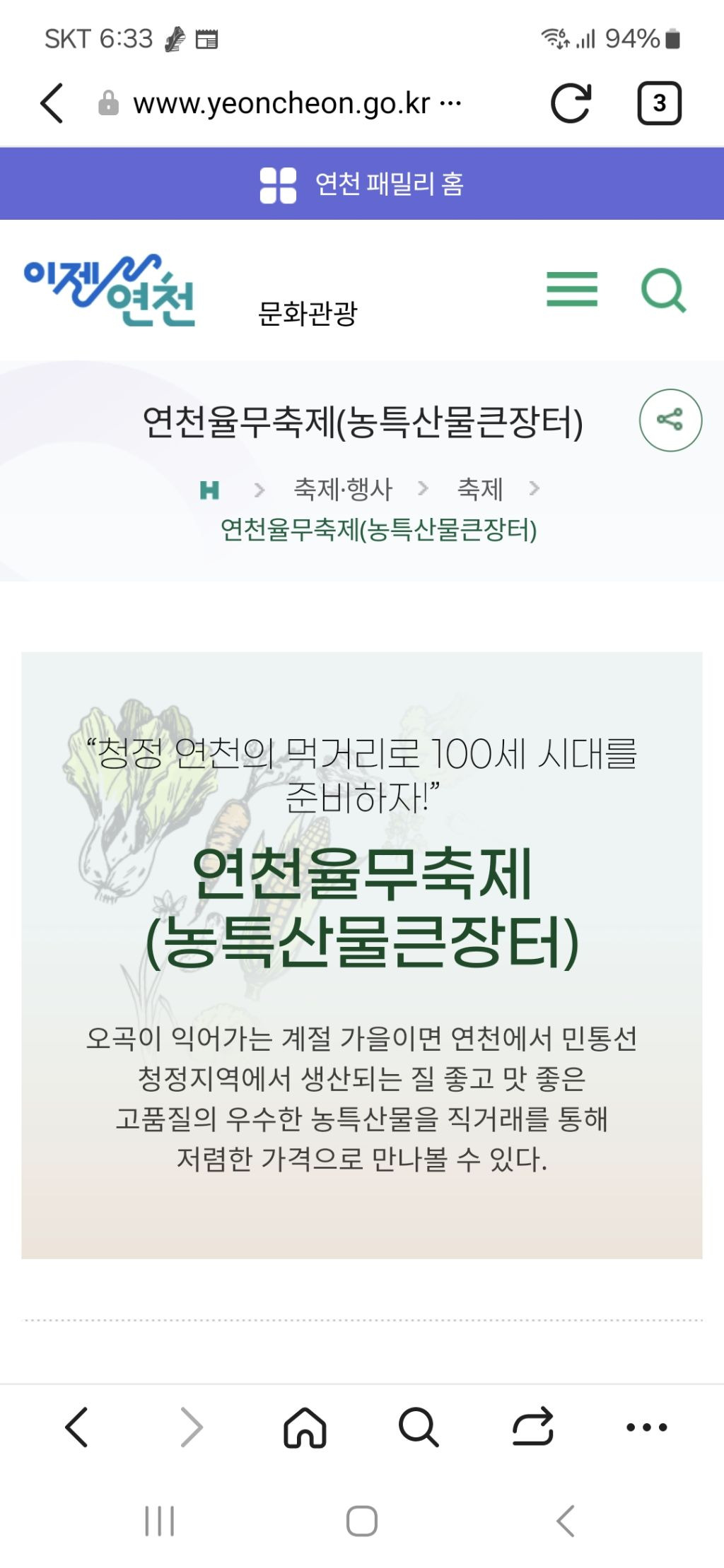This screenshot has width=724, height=1568.
Task: Open the 축제 breadcrumb link
Action: coord(480,488)
